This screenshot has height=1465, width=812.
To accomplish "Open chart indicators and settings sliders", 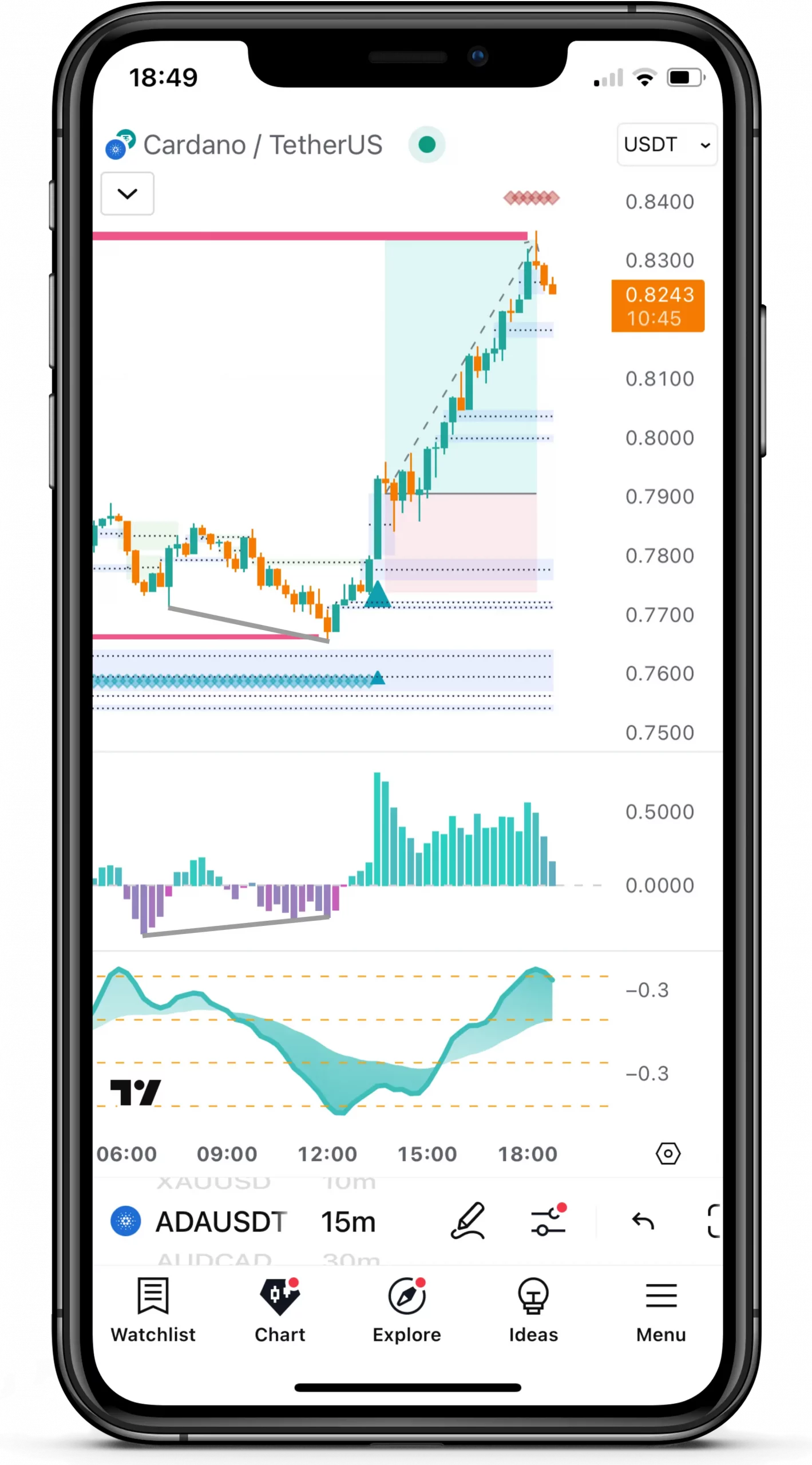I will 548,1221.
